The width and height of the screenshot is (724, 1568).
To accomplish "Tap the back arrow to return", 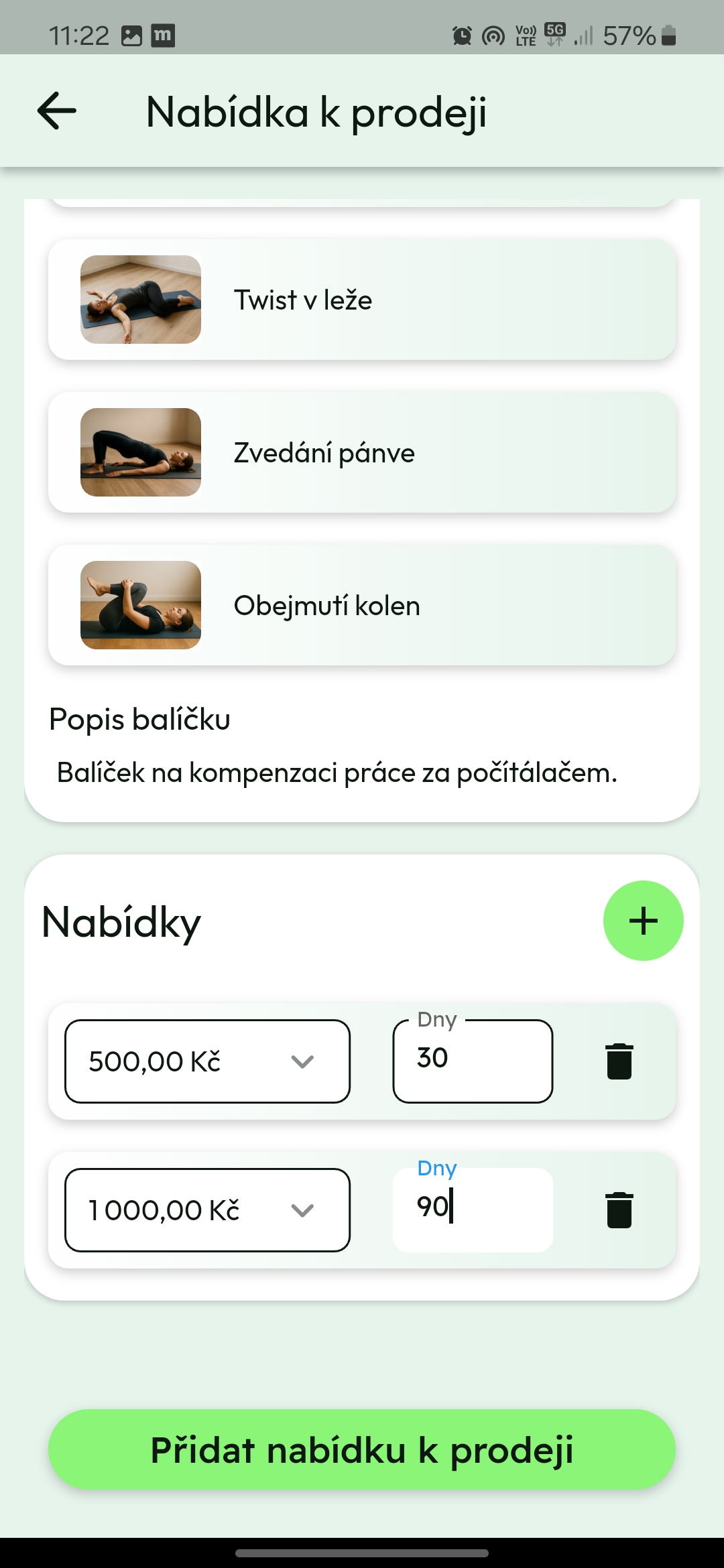I will coord(56,111).
